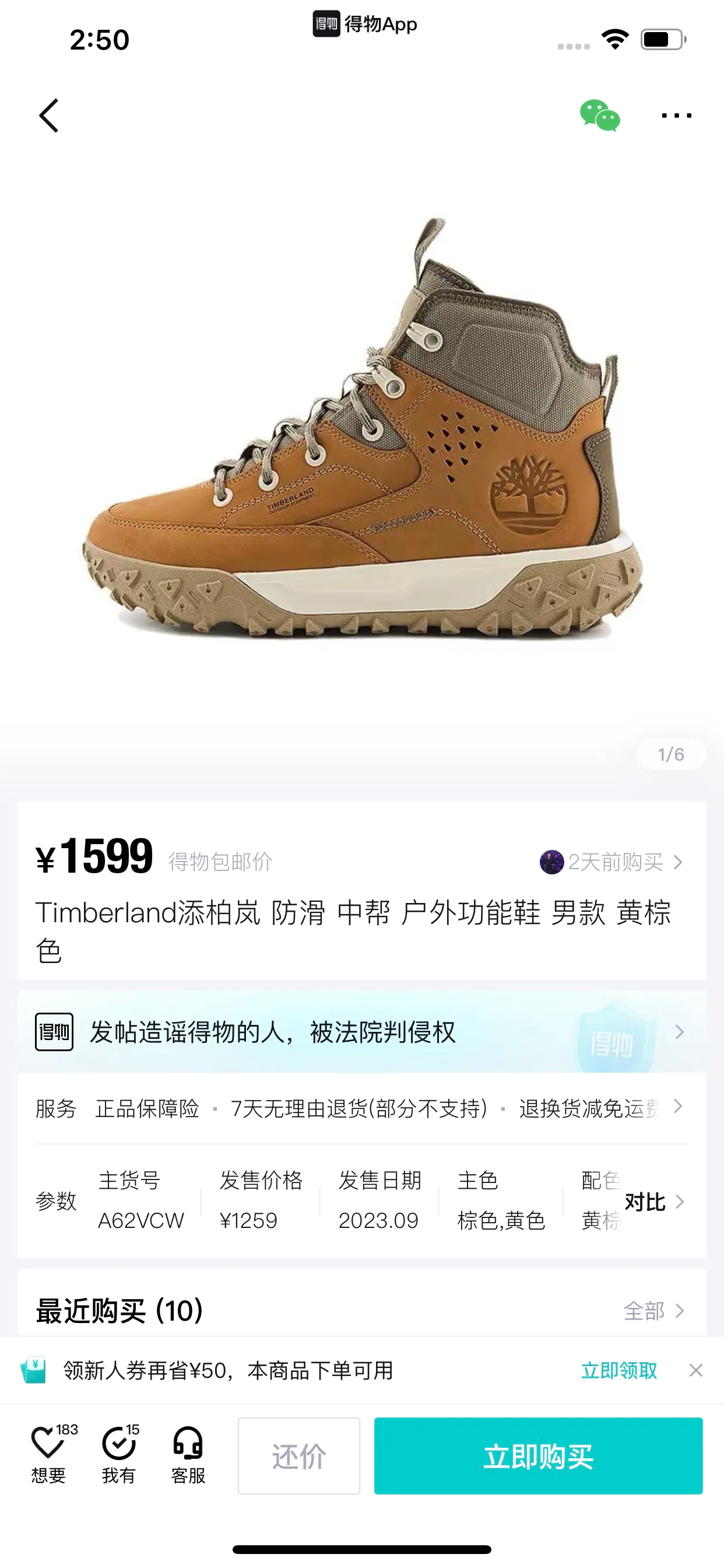Mark the item as 我有
This screenshot has width=724, height=1568.
(120, 1455)
